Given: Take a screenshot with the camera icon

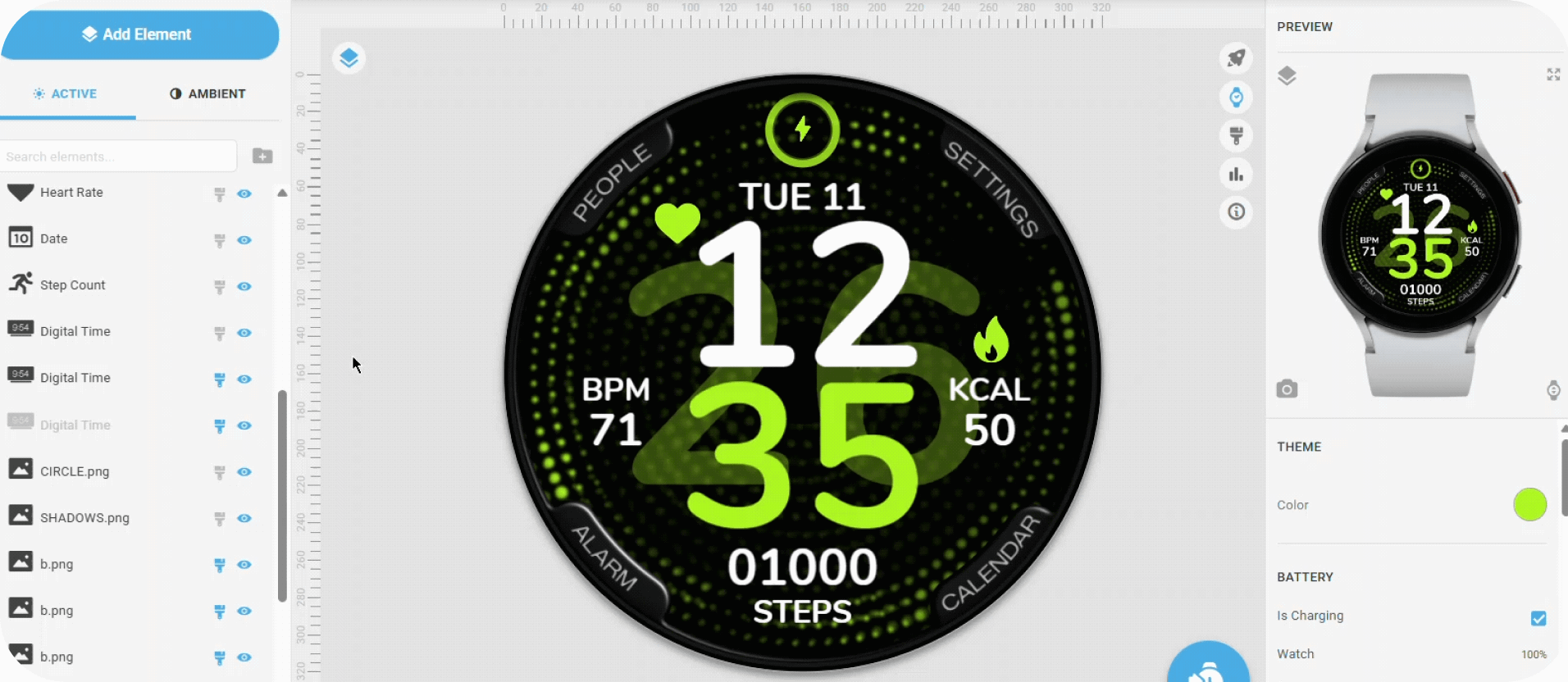Looking at the screenshot, I should (x=1287, y=389).
